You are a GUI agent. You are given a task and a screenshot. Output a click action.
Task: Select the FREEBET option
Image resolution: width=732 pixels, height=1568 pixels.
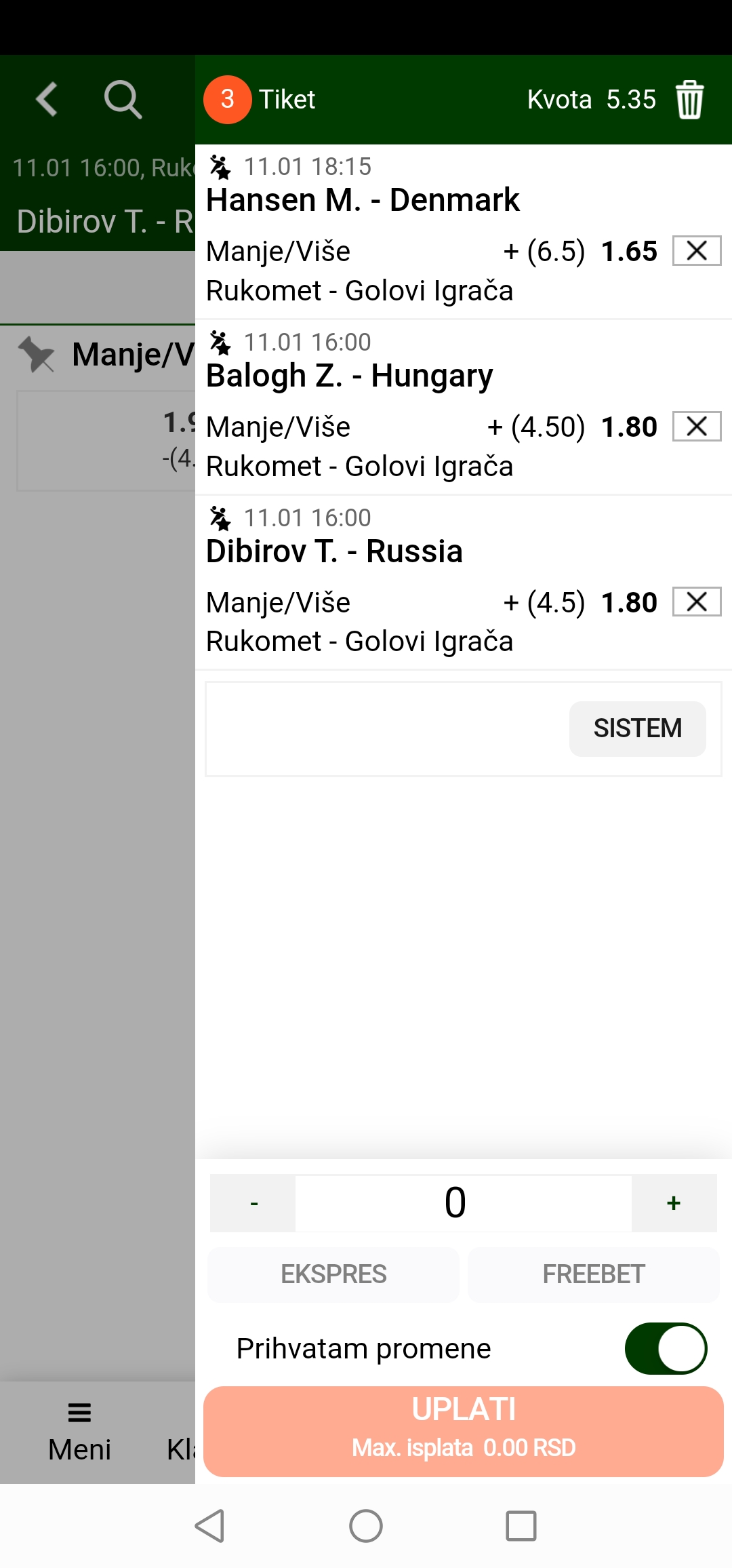(x=594, y=1274)
